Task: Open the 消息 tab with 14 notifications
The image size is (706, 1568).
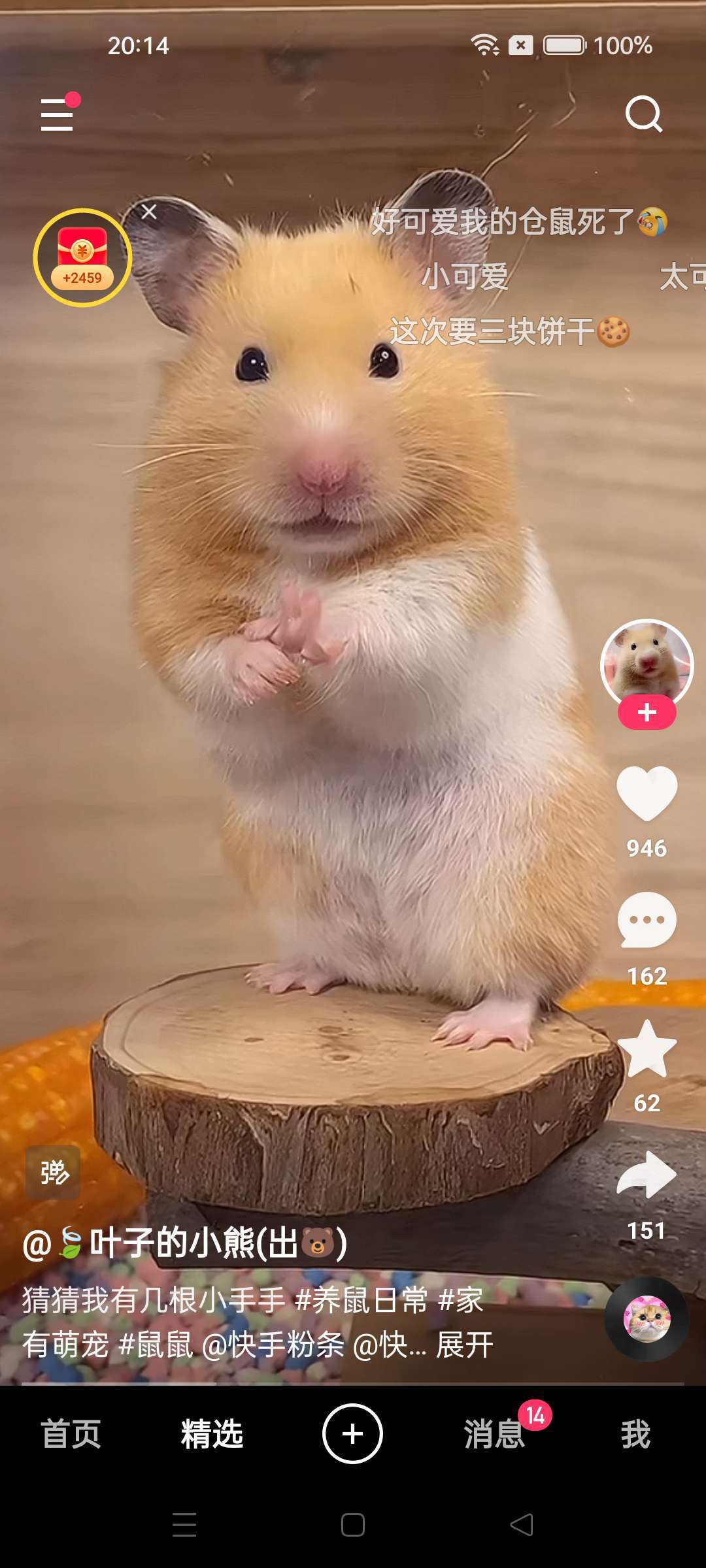Action: click(494, 1434)
